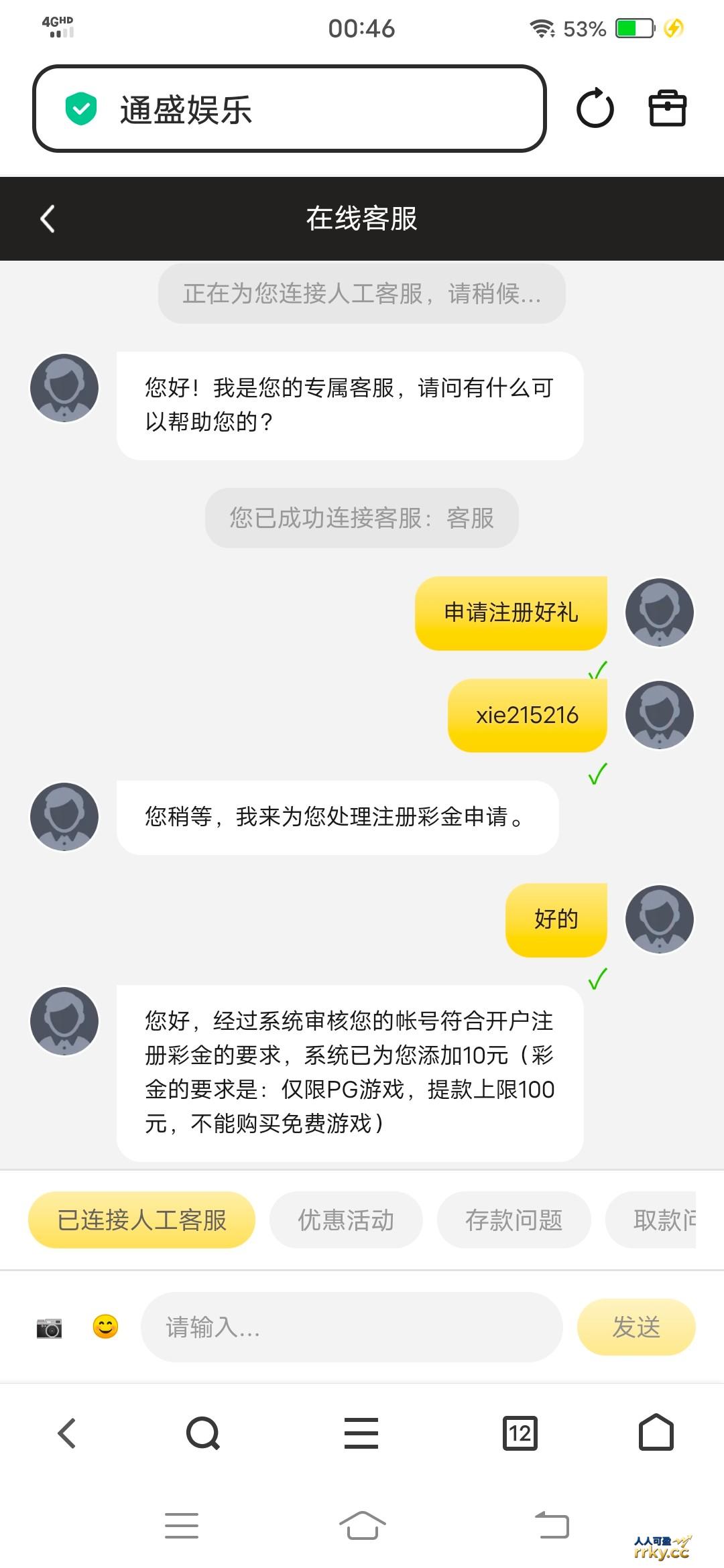
Task: Refresh the current webpage
Action: click(595, 109)
